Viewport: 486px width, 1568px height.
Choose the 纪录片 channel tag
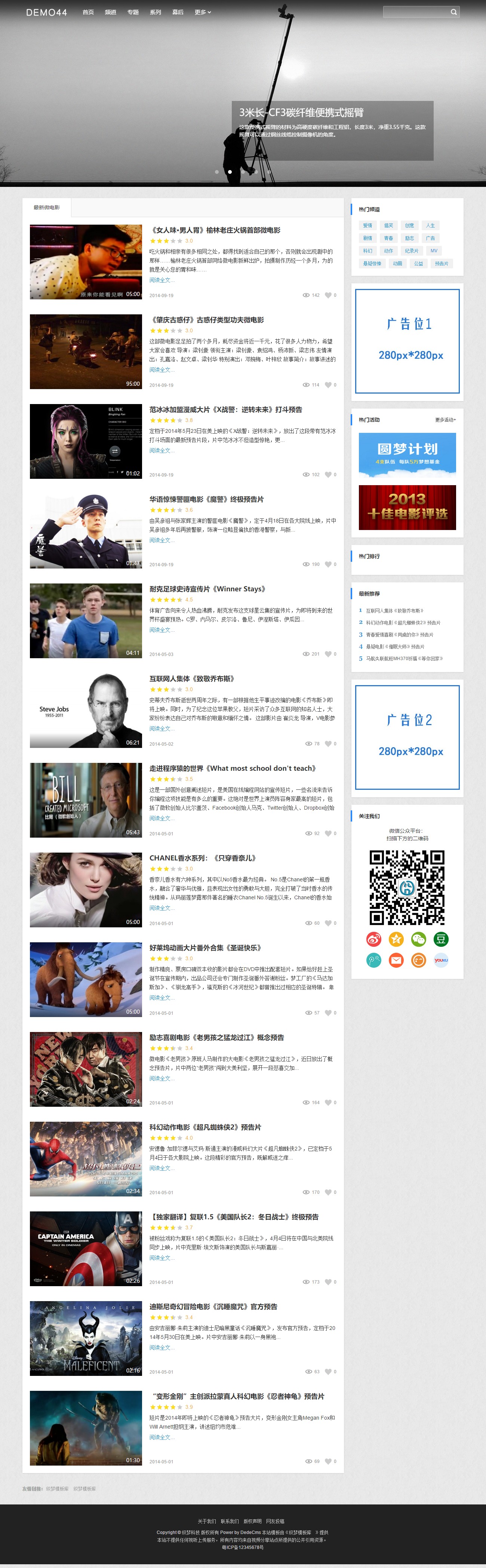click(412, 251)
